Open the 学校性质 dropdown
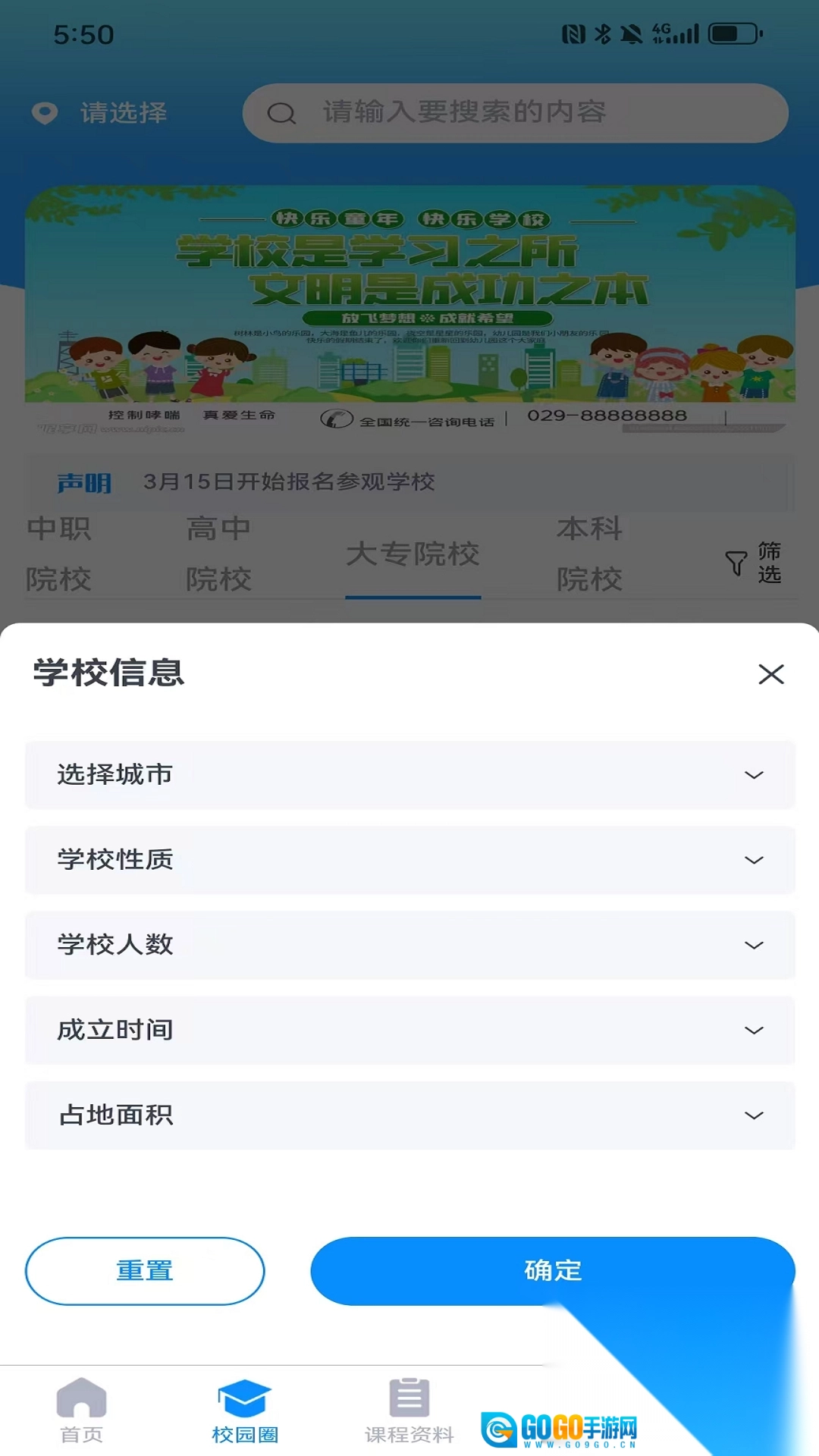 pyautogui.click(x=409, y=860)
